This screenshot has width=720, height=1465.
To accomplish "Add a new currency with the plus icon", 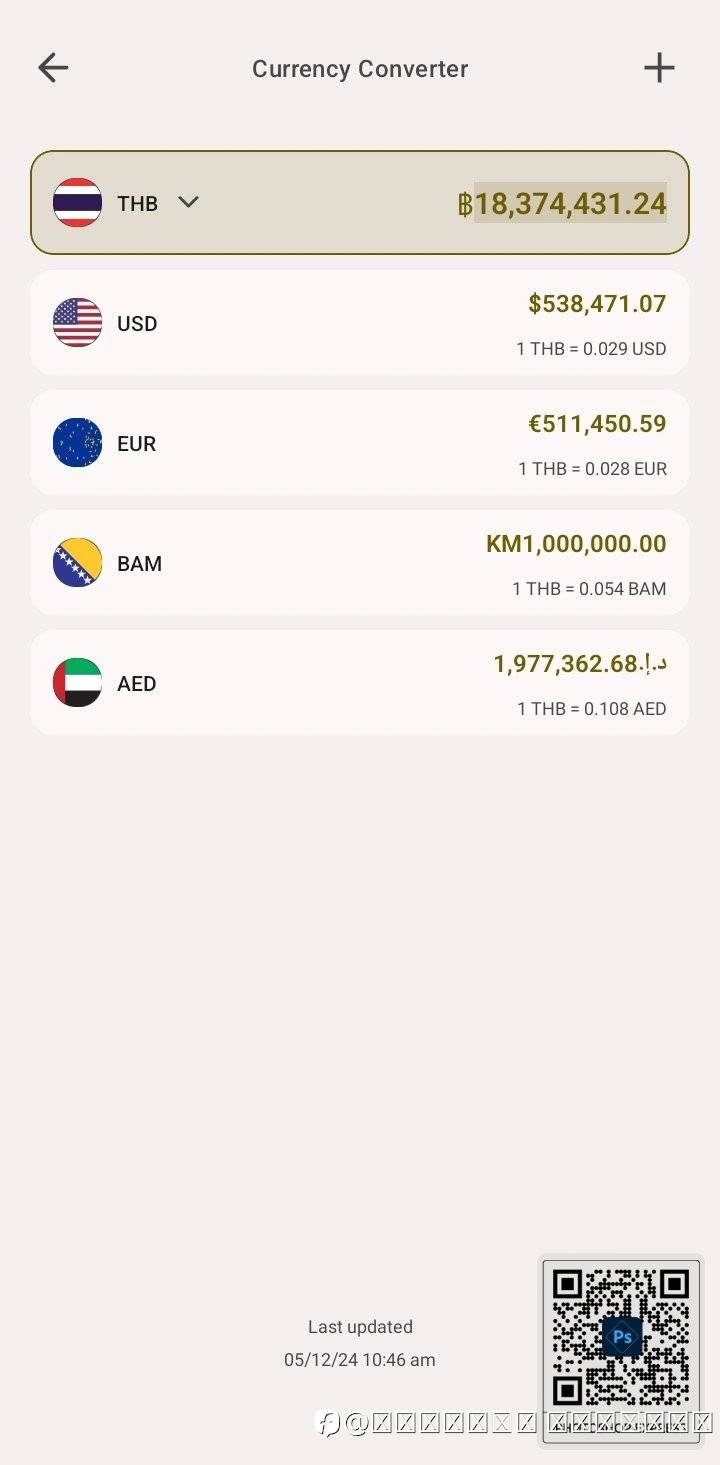I will pyautogui.click(x=659, y=68).
